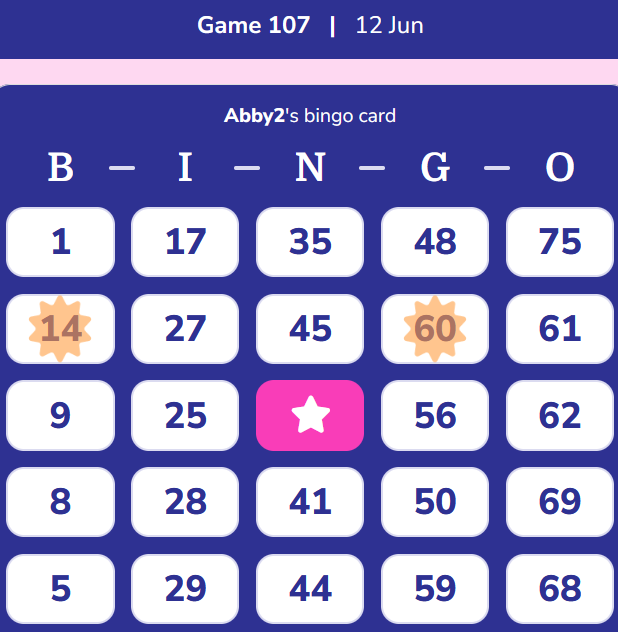Tap number 25 on the card
The height and width of the screenshot is (632, 618).
point(185,415)
